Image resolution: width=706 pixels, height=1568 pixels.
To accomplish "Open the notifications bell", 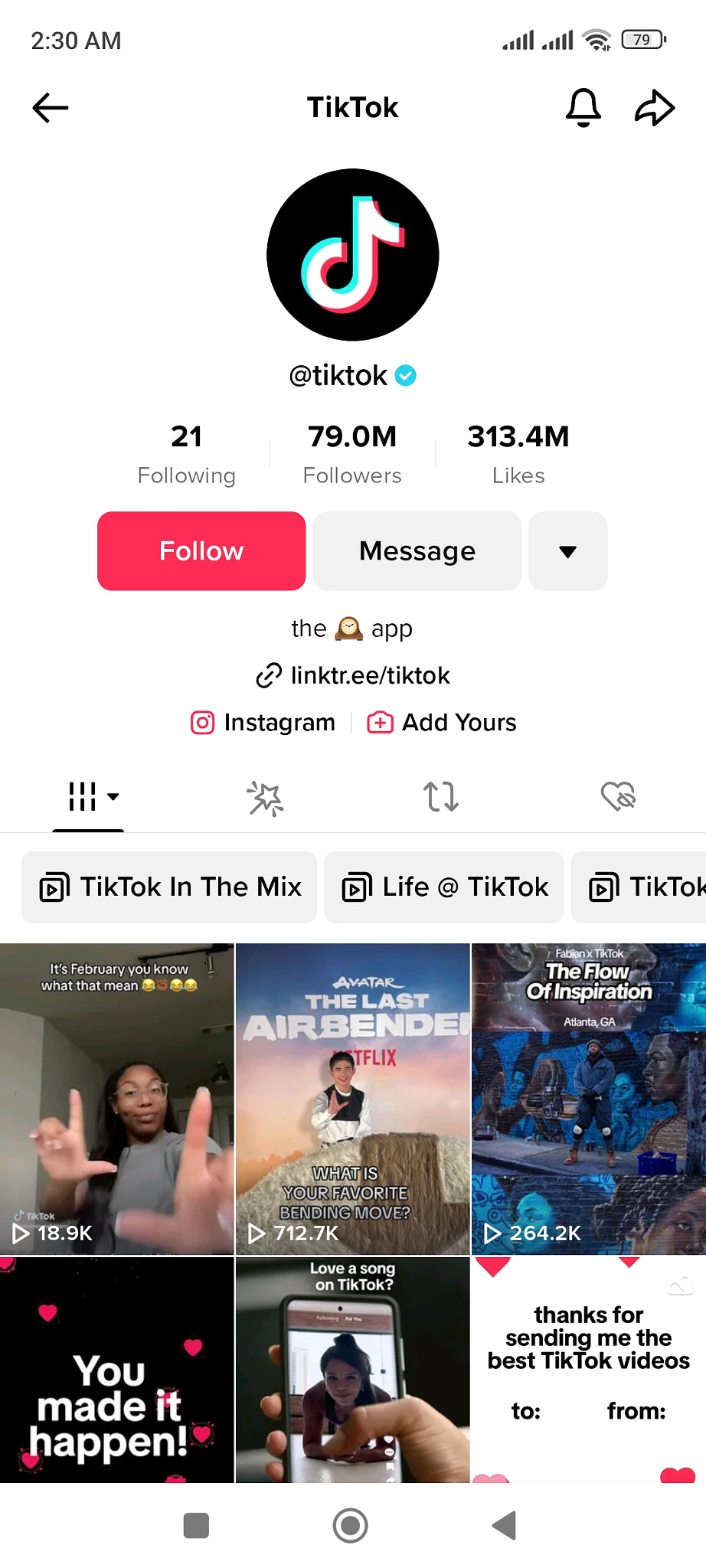I will pos(583,107).
